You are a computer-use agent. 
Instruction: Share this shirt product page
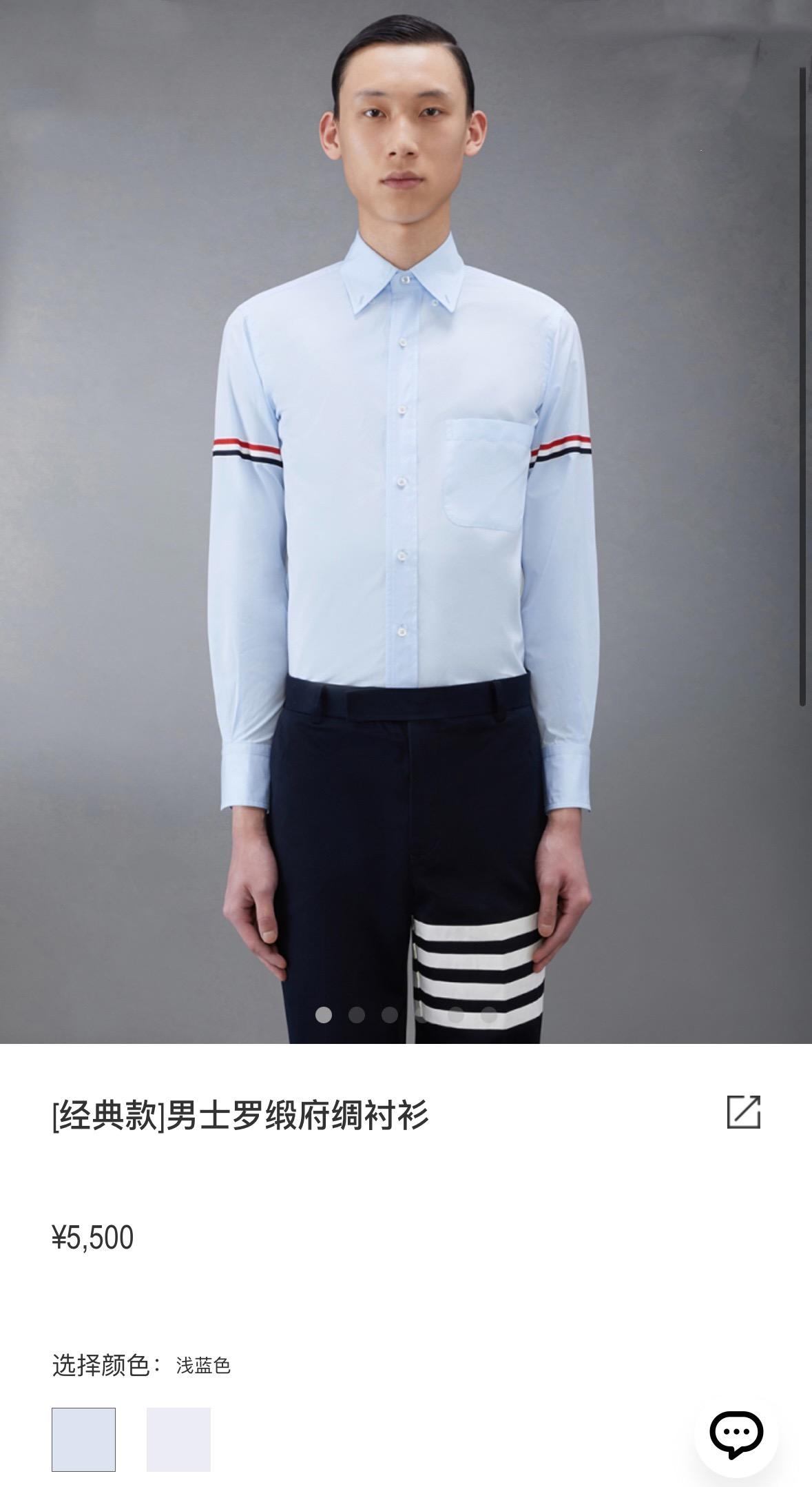point(744,1111)
